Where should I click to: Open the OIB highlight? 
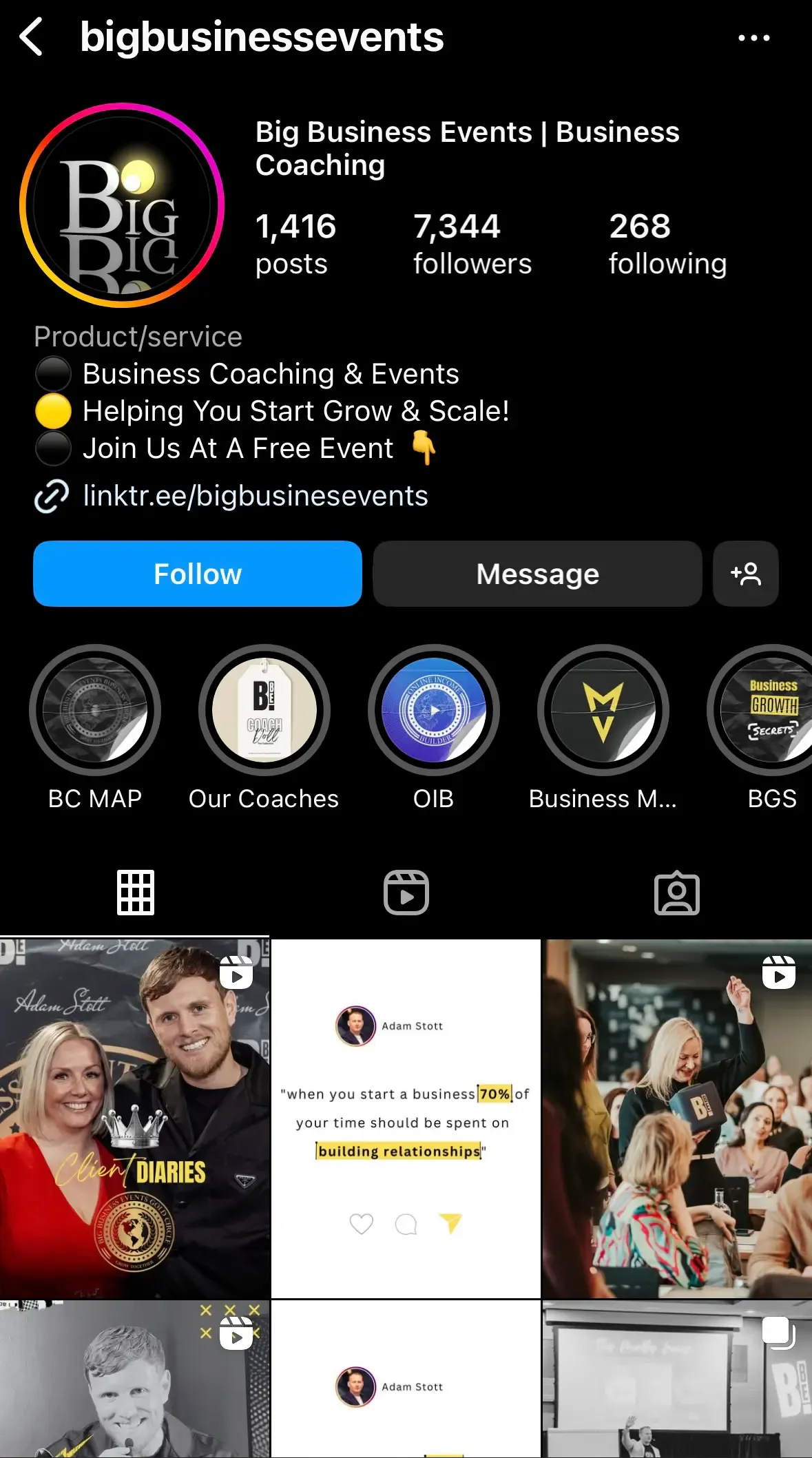point(433,709)
